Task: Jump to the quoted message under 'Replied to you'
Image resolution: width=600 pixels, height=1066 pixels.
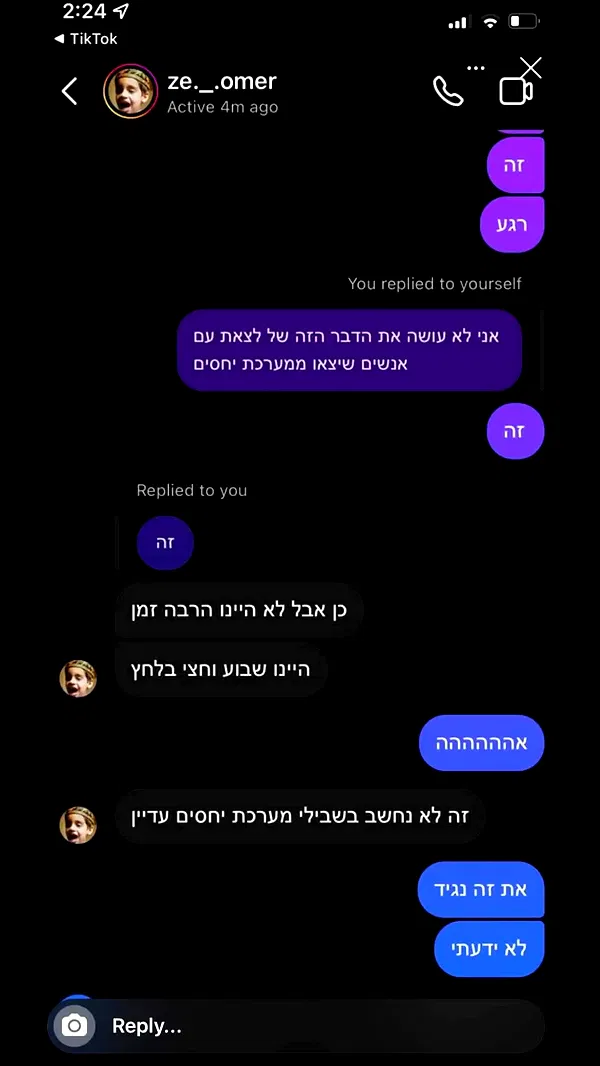Action: point(165,543)
